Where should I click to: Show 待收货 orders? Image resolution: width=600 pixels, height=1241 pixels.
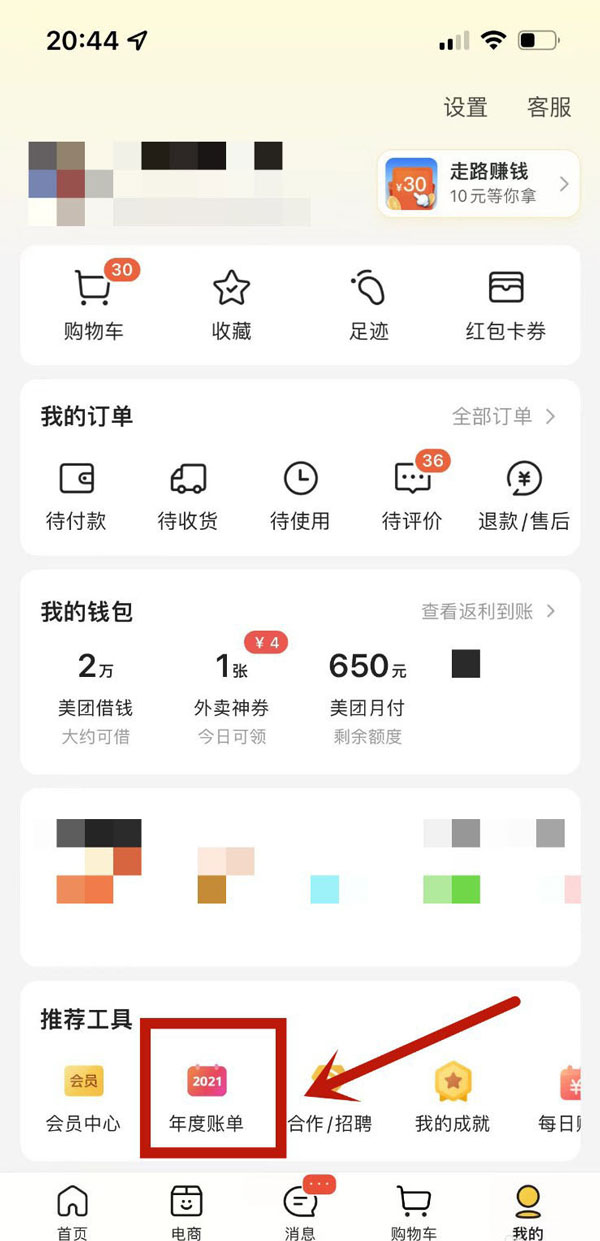tap(188, 495)
